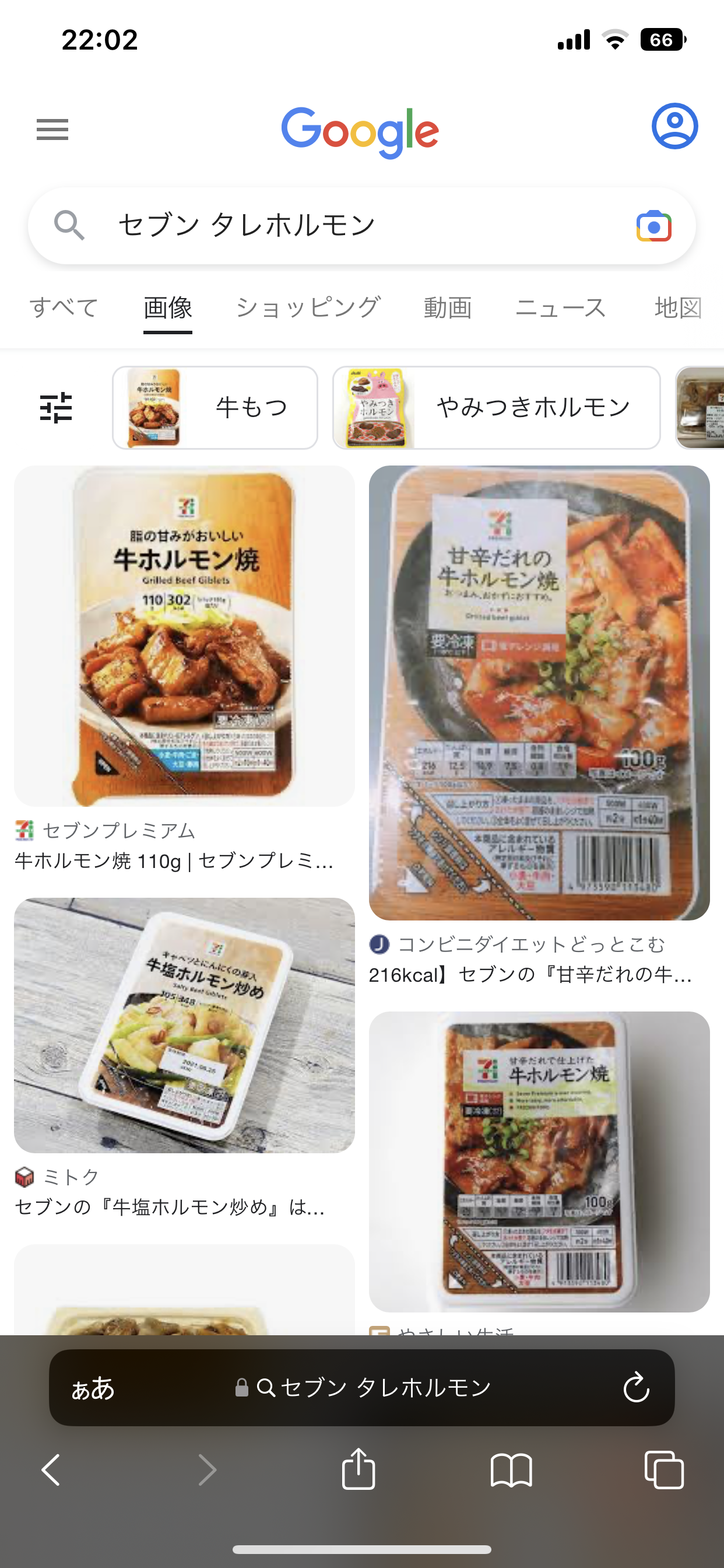Go back to the previous page
724x1568 pixels.
(x=51, y=1470)
